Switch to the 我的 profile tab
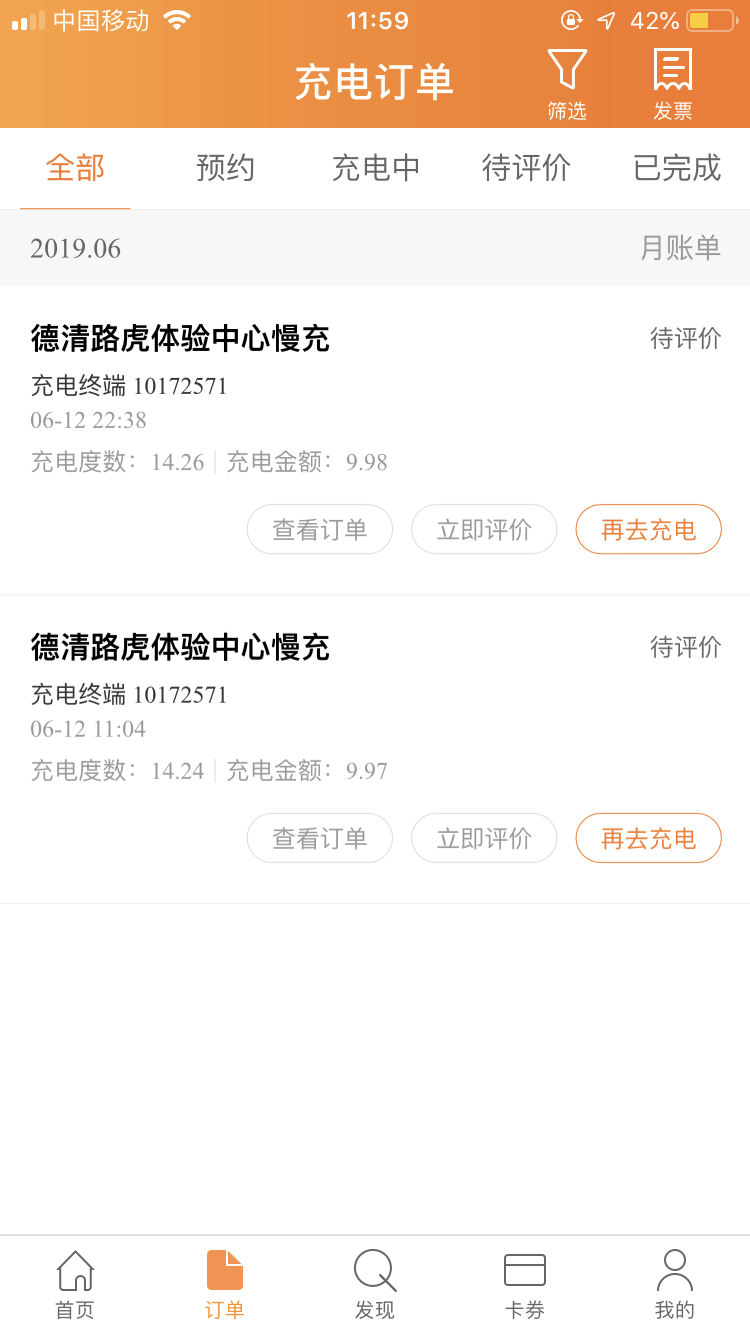This screenshot has height=1334, width=750. [x=675, y=1285]
